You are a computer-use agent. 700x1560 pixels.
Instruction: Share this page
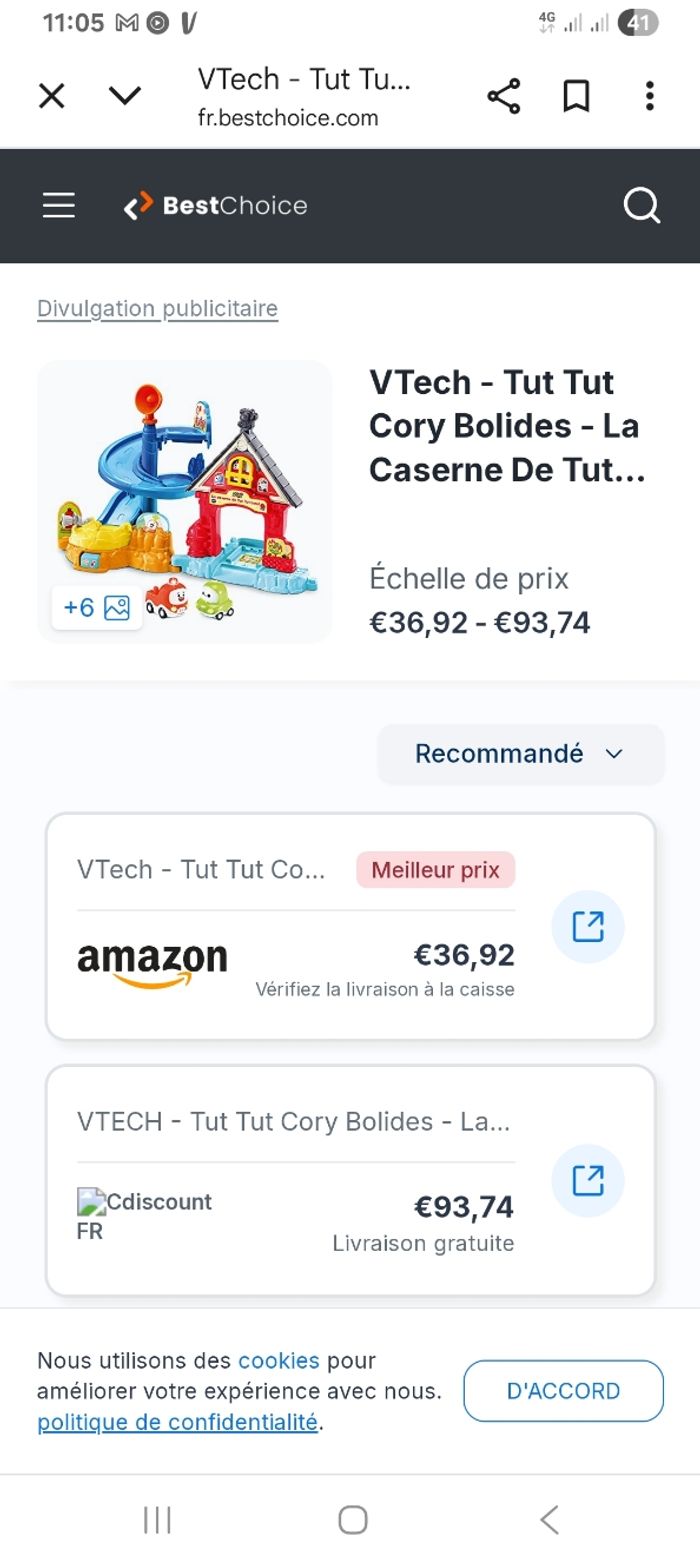coord(504,97)
